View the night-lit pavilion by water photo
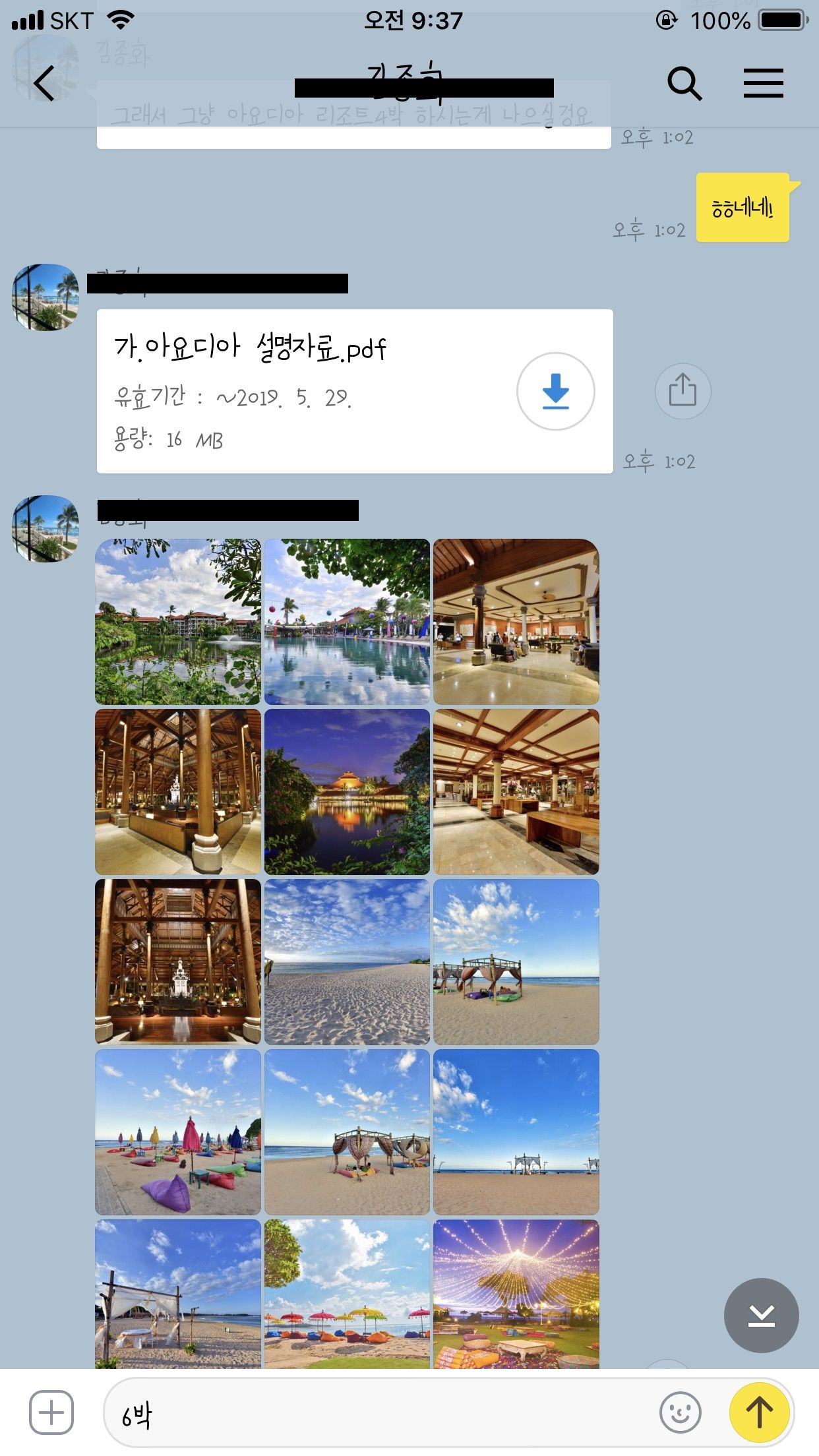This screenshot has height=1456, width=819. click(x=347, y=792)
